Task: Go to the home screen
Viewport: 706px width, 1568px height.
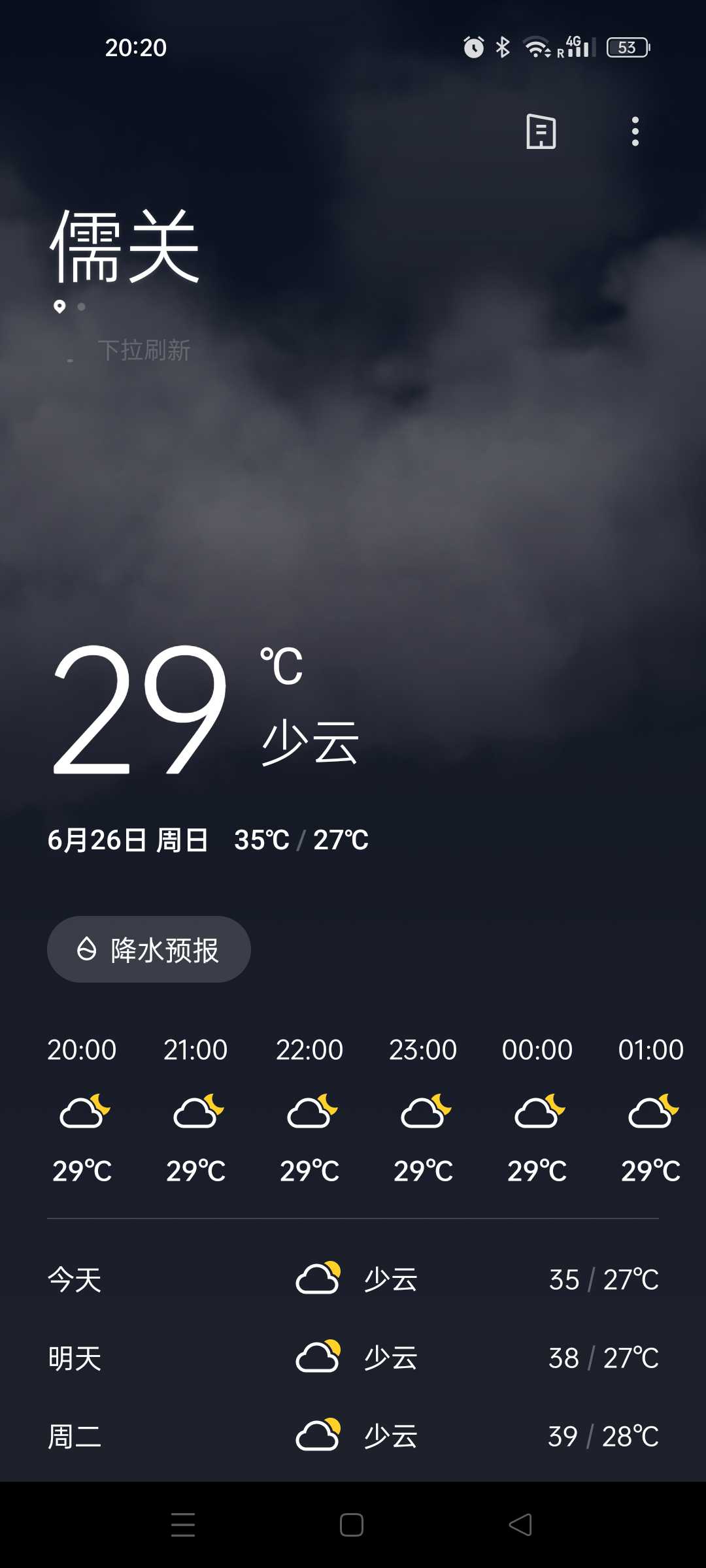Action: (352, 1525)
